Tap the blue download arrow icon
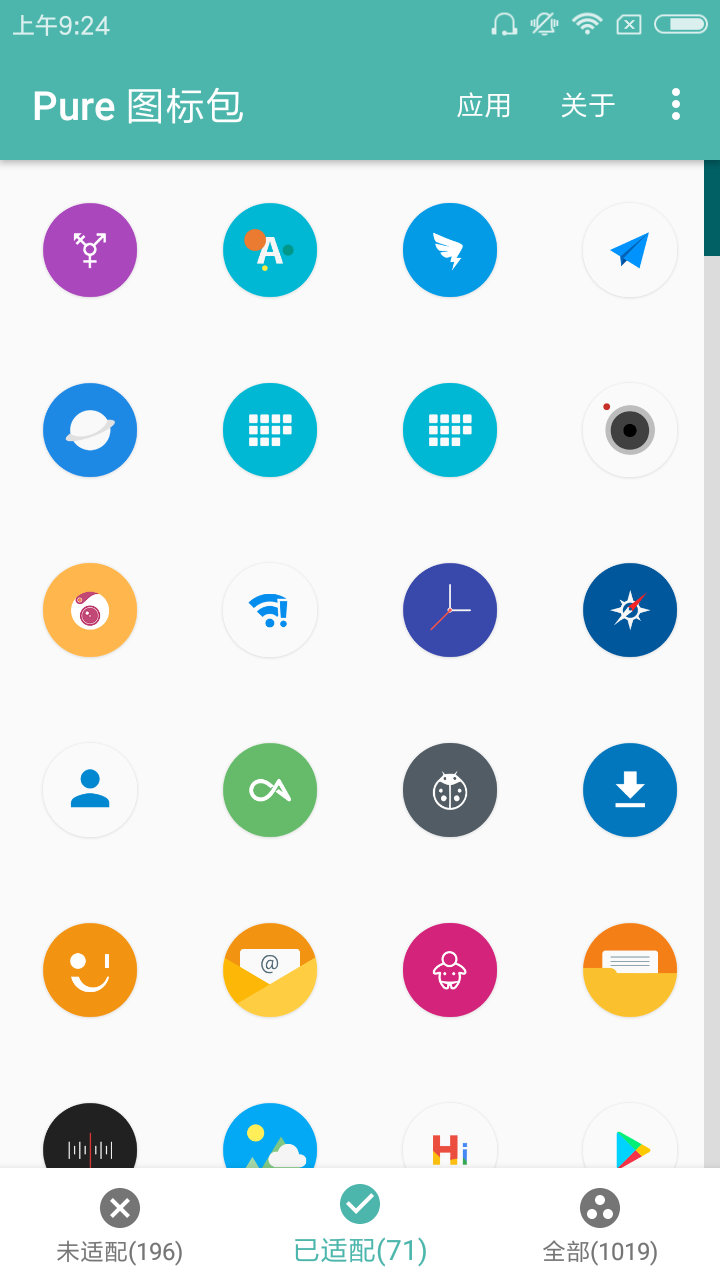The image size is (720, 1280). point(630,790)
